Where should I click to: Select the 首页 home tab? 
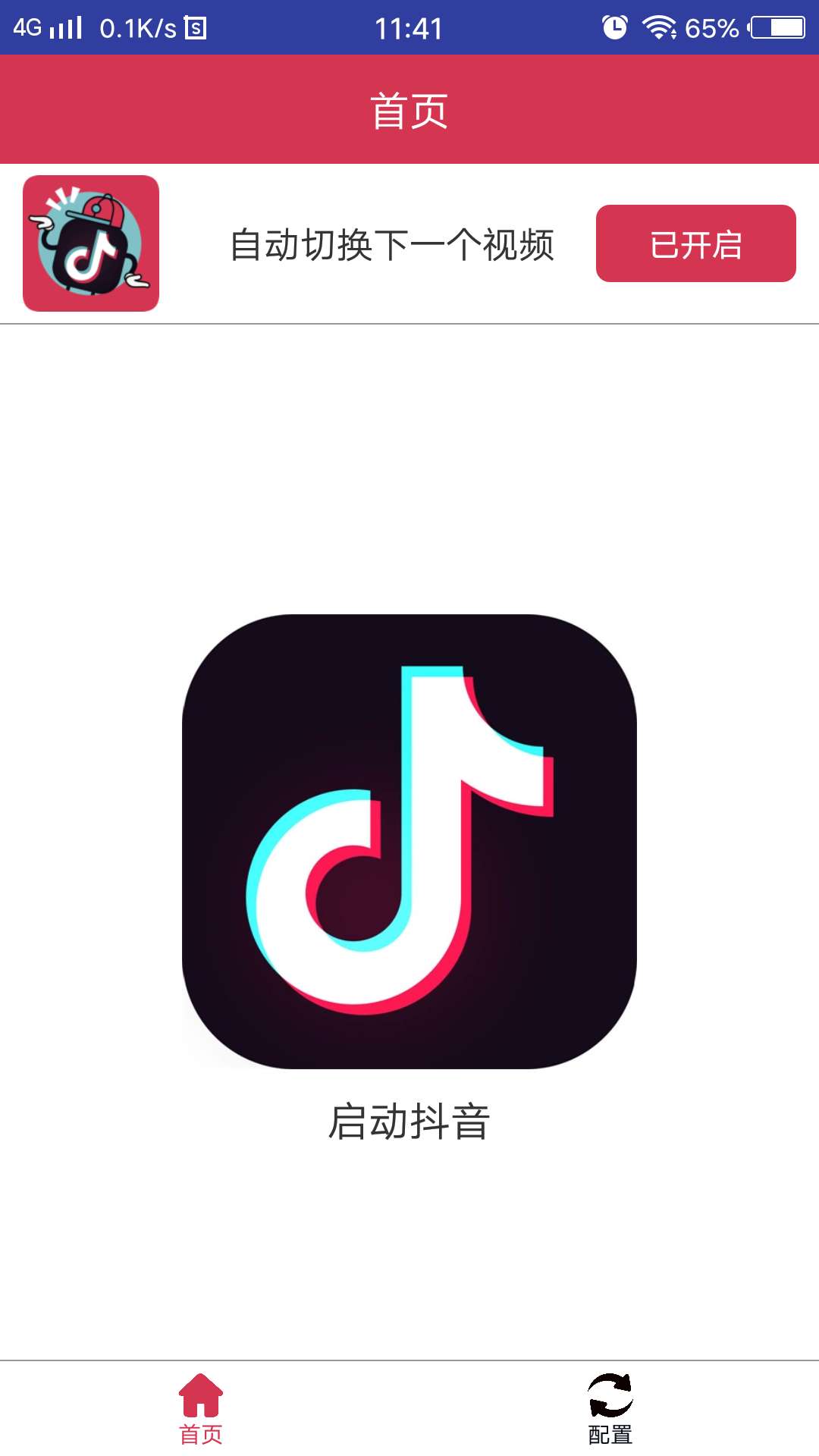201,1409
